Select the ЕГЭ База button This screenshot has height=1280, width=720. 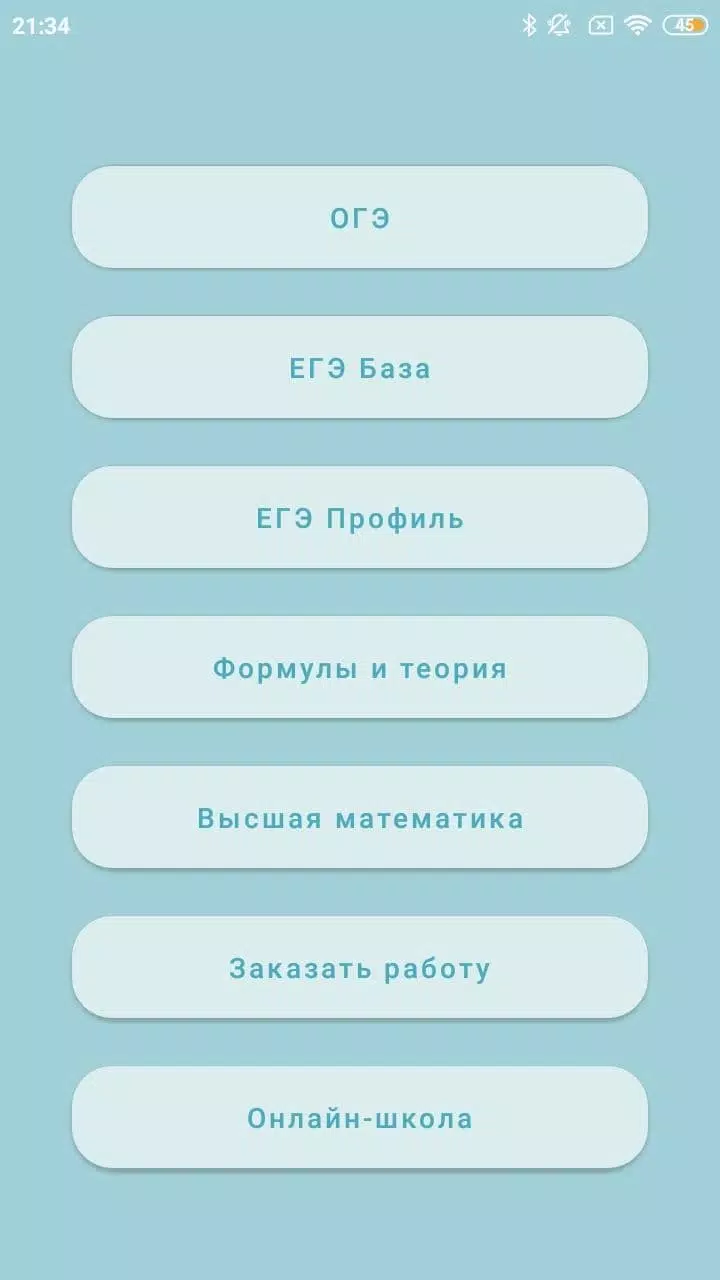click(x=360, y=368)
